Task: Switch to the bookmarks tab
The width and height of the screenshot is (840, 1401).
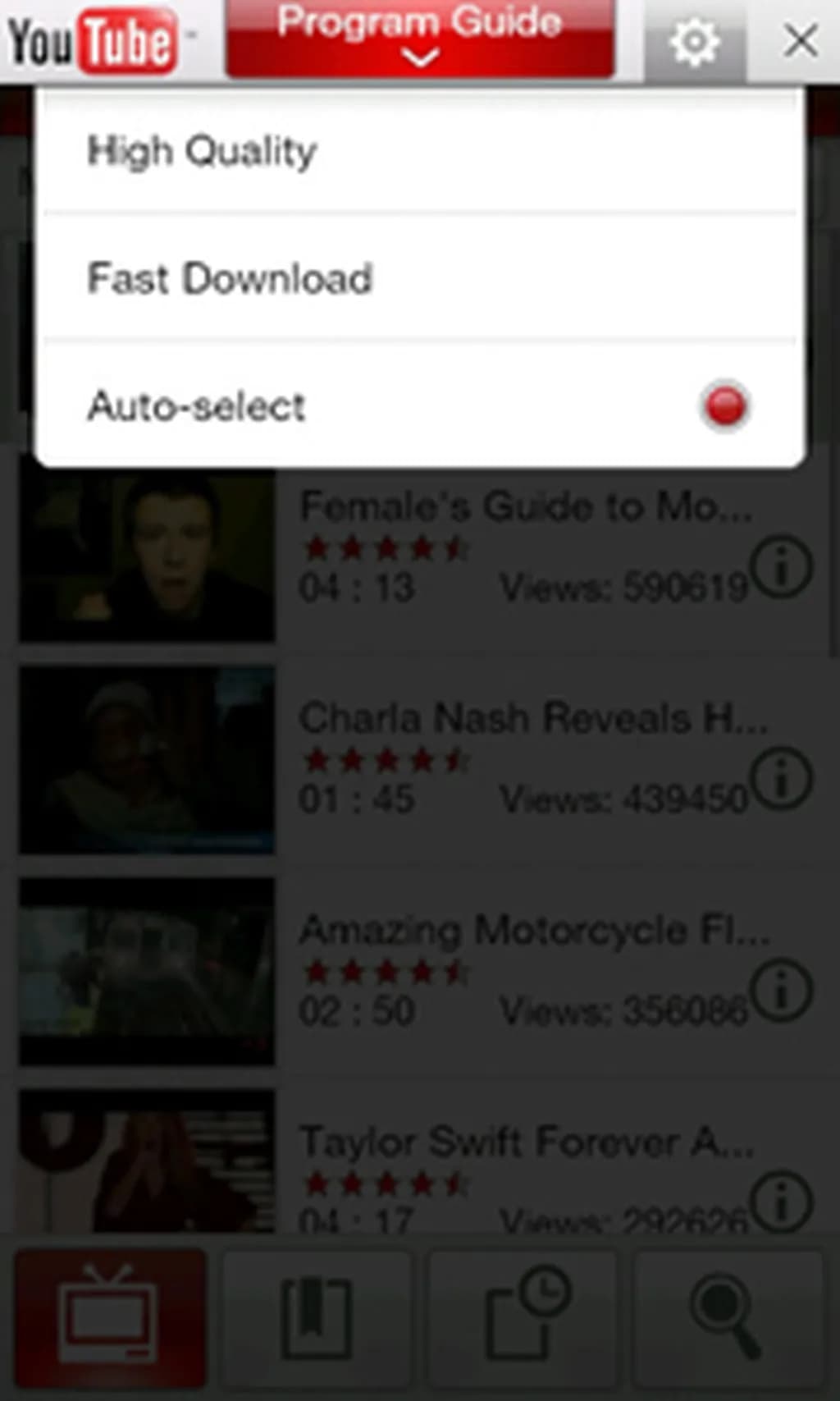Action: point(317,1318)
